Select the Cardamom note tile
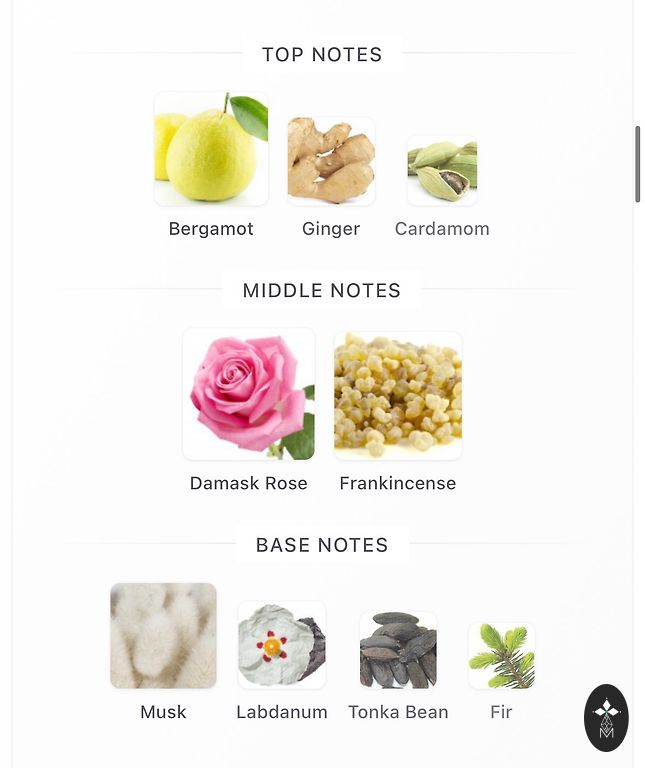The height and width of the screenshot is (768, 645). pos(442,171)
